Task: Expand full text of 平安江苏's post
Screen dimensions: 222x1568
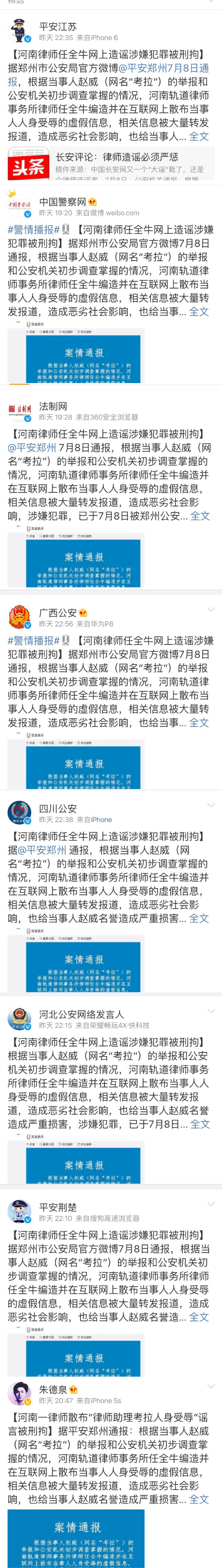Action: (x=199, y=136)
